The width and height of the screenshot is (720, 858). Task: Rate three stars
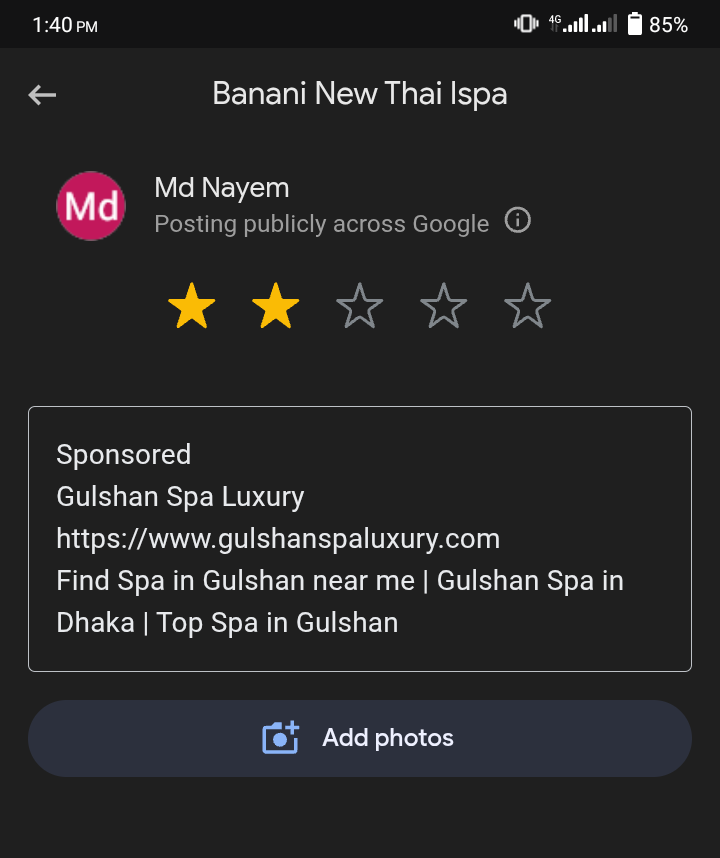(360, 306)
